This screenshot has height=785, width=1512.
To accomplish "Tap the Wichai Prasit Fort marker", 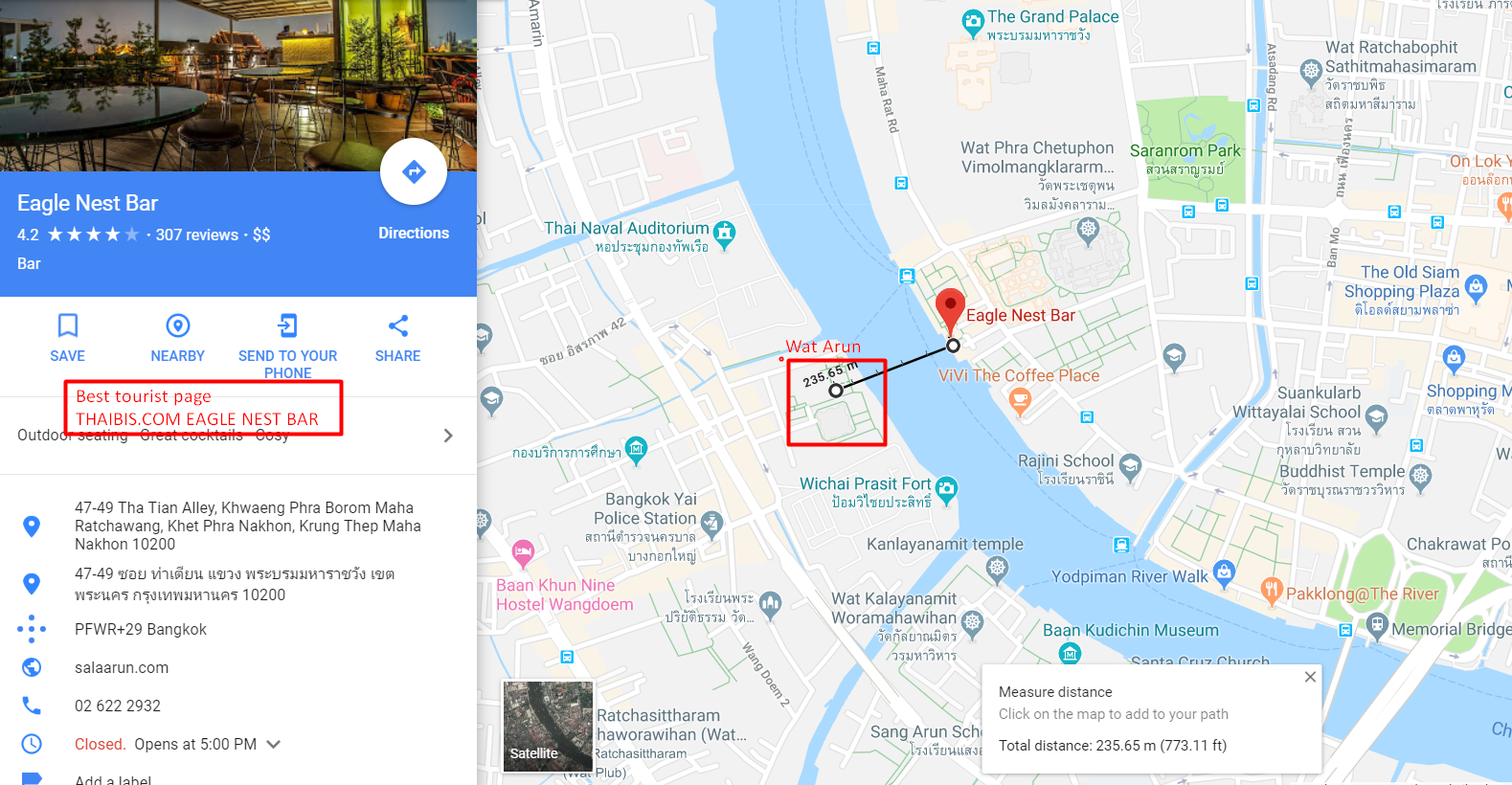I will tap(946, 491).
